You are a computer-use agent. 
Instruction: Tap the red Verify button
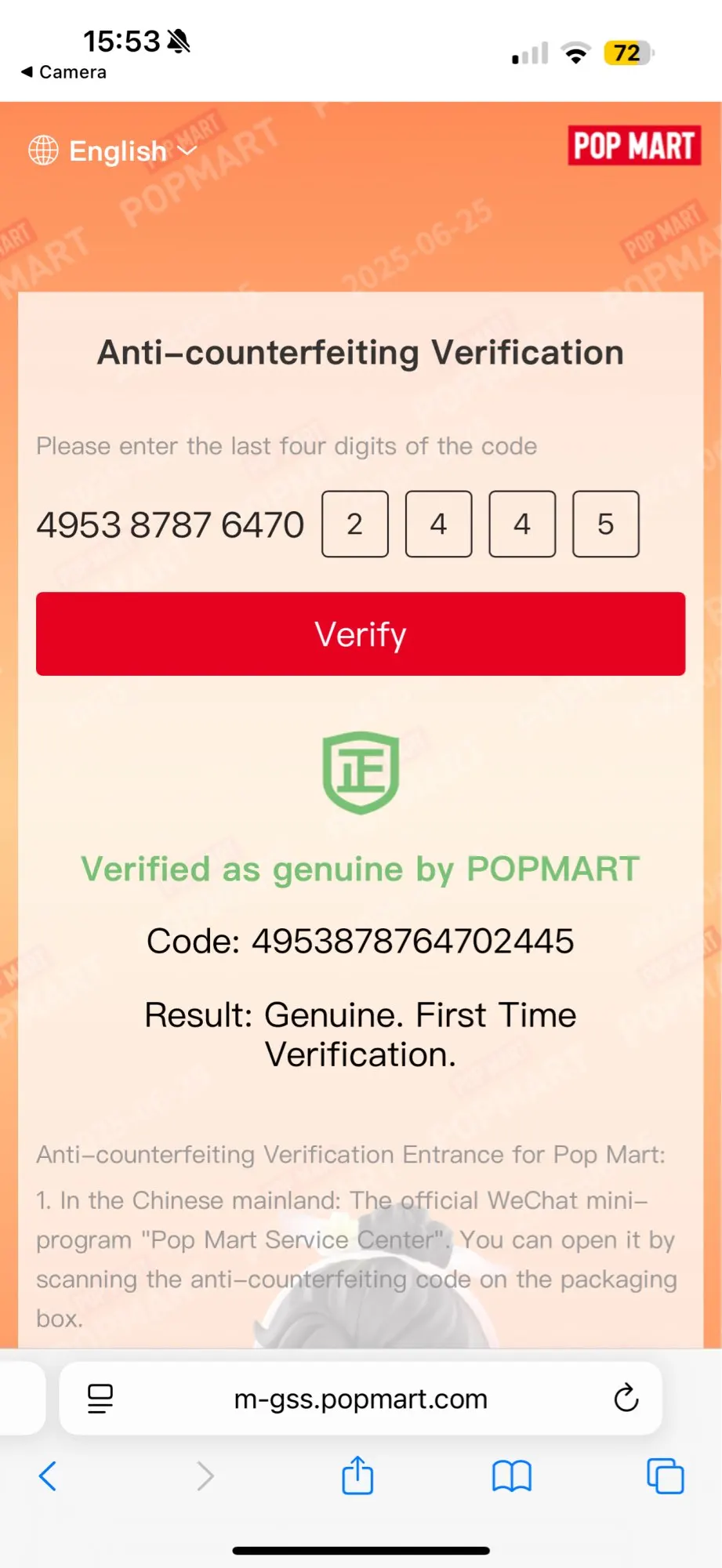click(361, 633)
